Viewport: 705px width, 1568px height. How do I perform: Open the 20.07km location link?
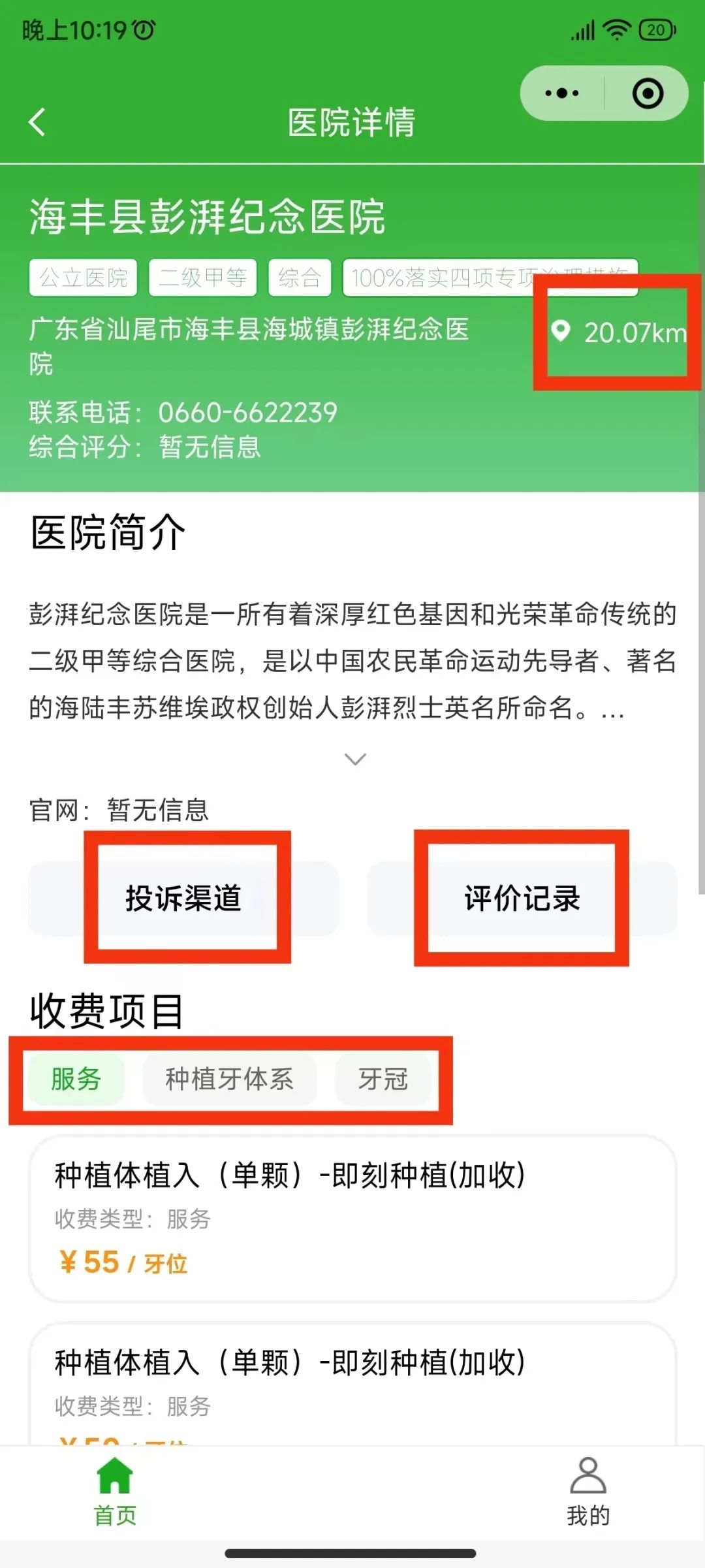pos(620,332)
